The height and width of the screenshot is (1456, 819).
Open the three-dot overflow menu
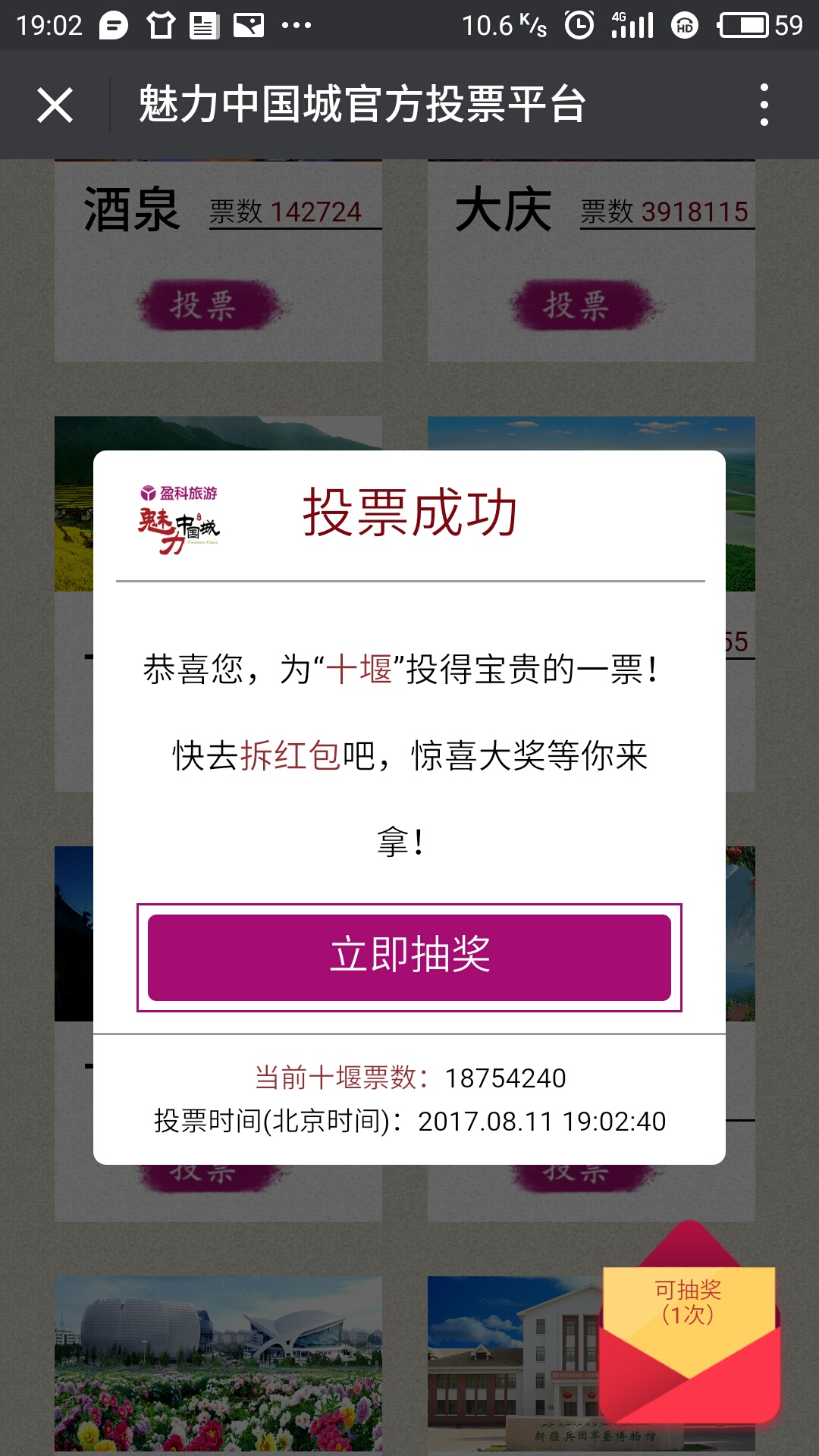pos(764,105)
